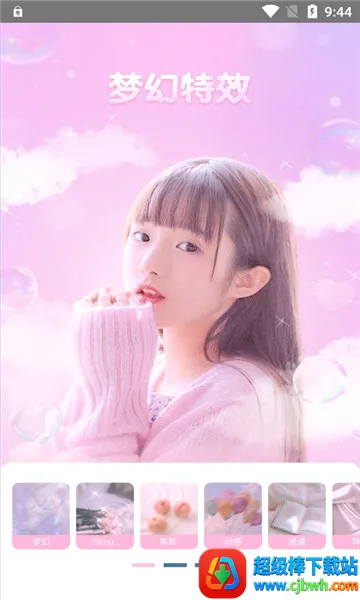The height and width of the screenshot is (600, 360).
Task: Apply the peach-picture effect thumbnail
Action: (x=169, y=515)
